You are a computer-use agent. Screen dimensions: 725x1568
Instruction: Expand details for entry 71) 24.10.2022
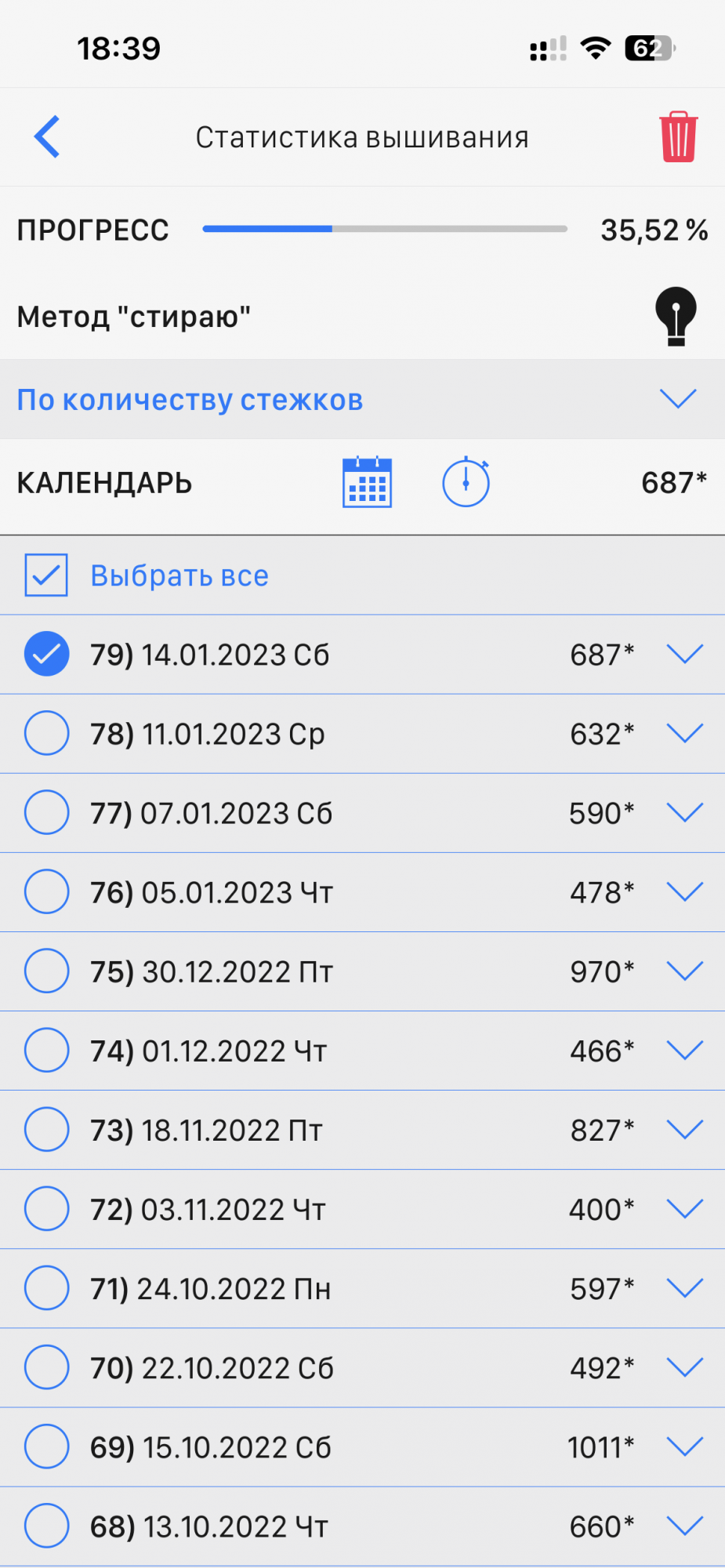click(684, 1288)
